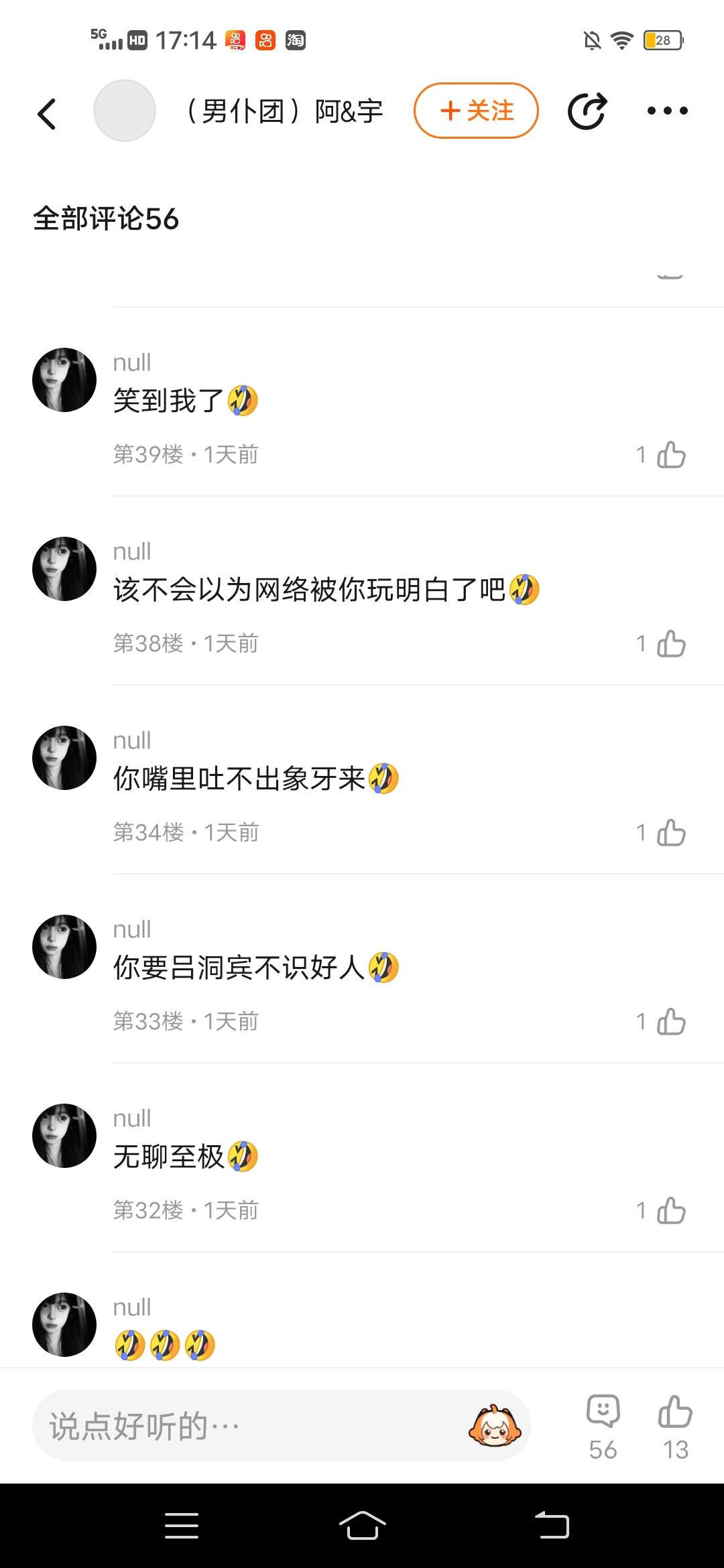Image resolution: width=724 pixels, height=1568 pixels.
Task: Go to the system home screen
Action: point(362,1526)
